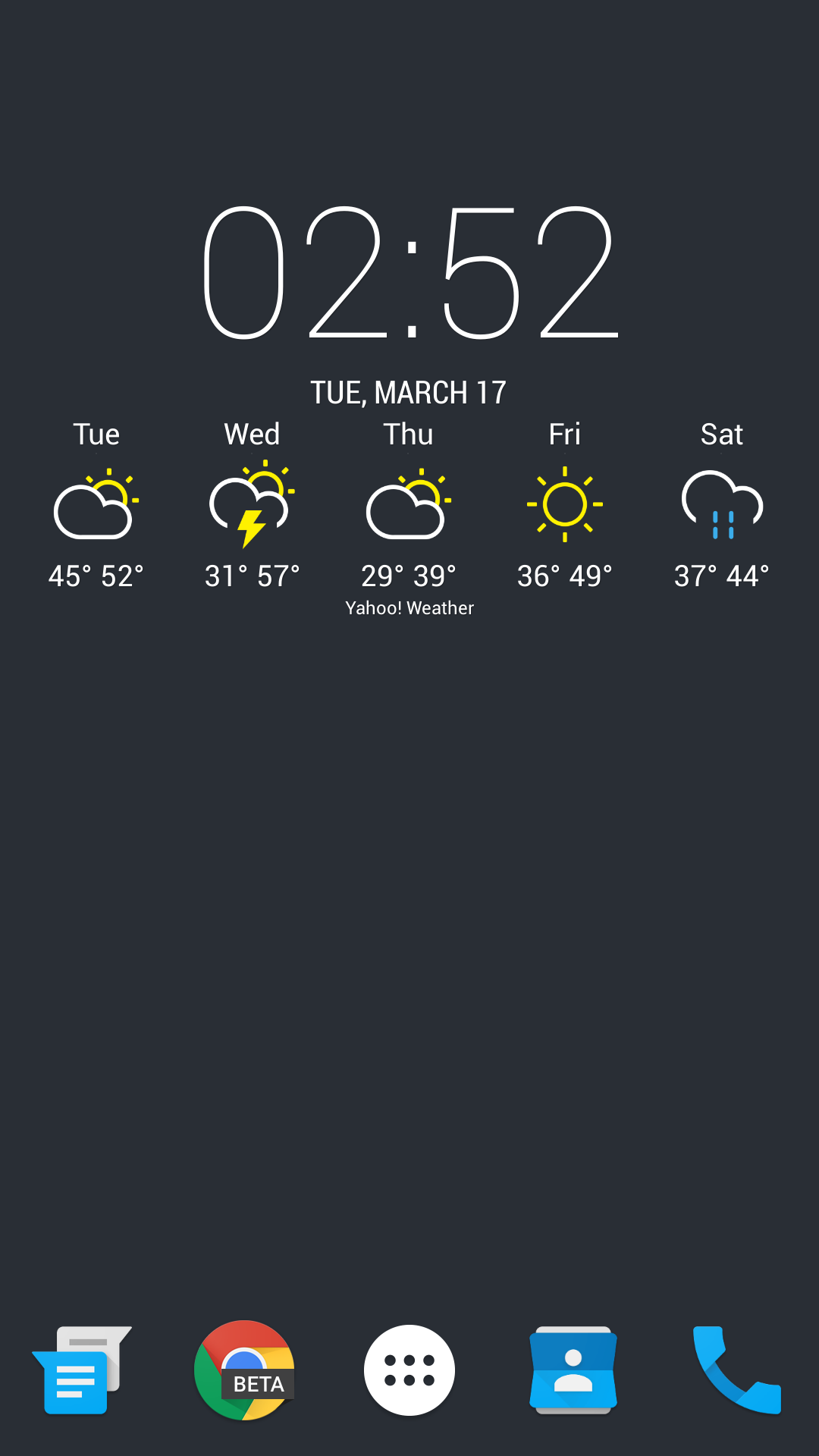Tap Friday's sunny weather icon
The image size is (819, 1456).
[566, 503]
